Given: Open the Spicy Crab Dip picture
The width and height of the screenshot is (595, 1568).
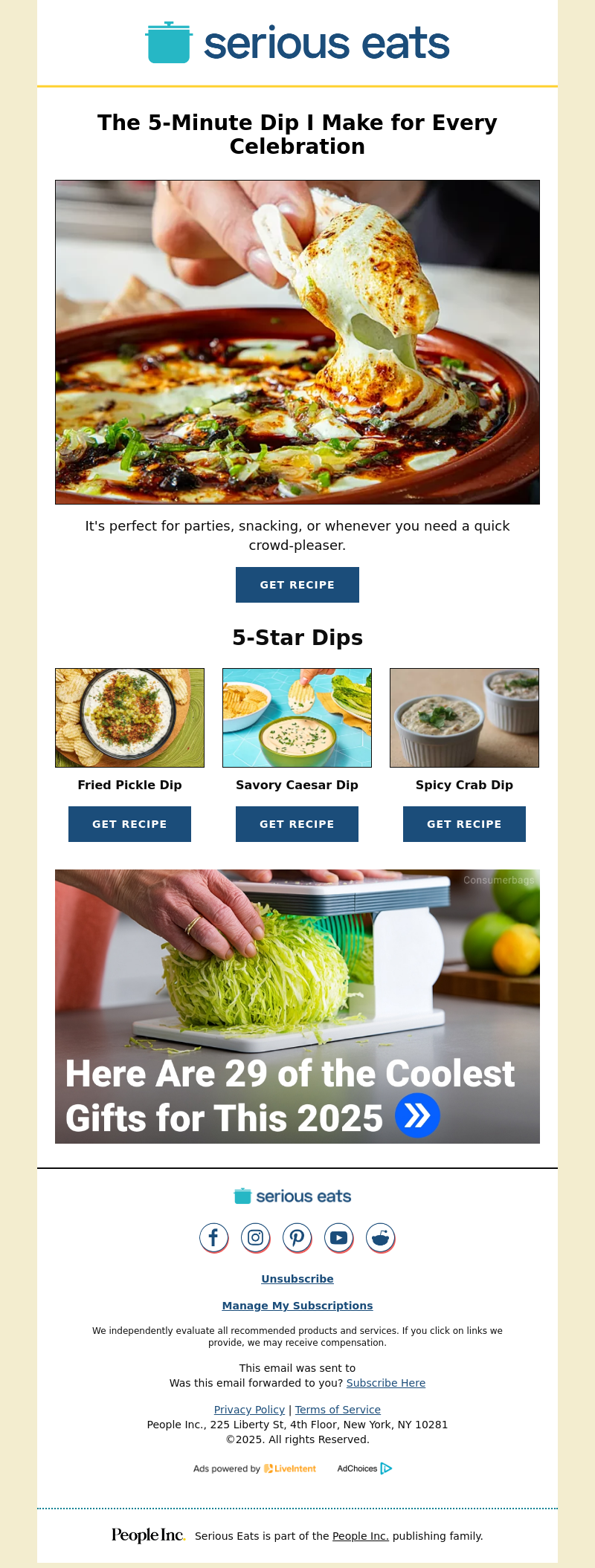Looking at the screenshot, I should coord(464,718).
